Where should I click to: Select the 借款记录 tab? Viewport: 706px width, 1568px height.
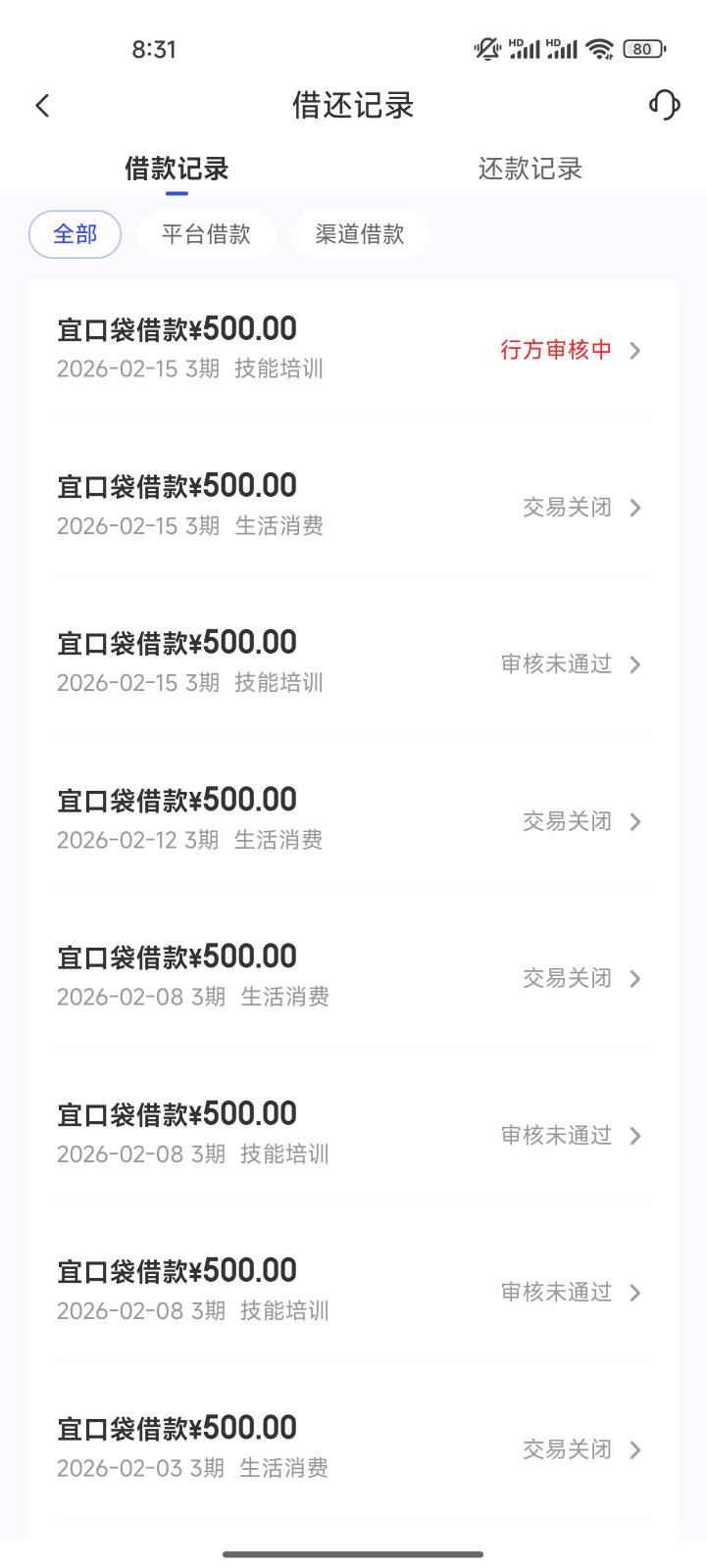[x=176, y=169]
